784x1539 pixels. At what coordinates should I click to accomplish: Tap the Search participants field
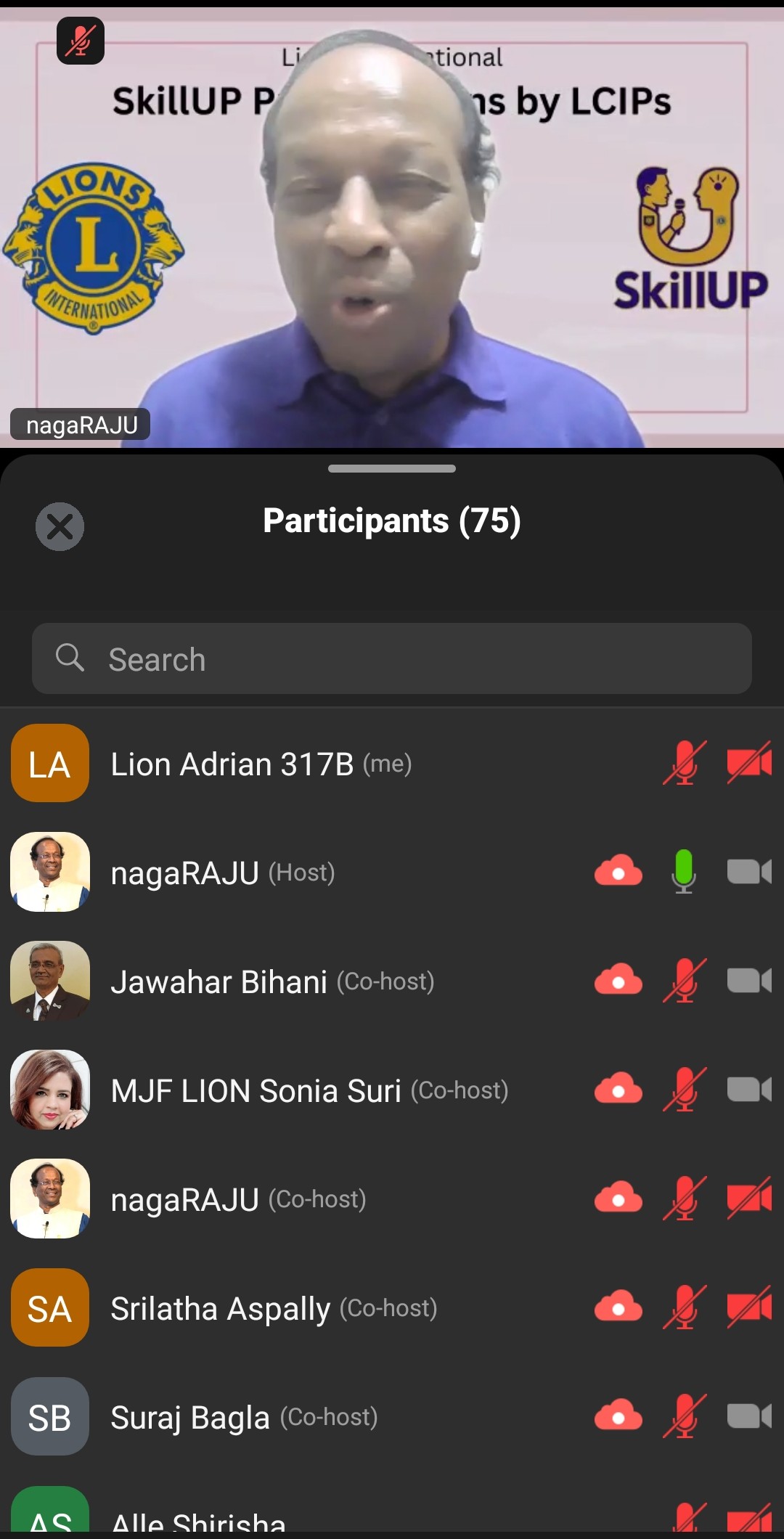coord(392,658)
